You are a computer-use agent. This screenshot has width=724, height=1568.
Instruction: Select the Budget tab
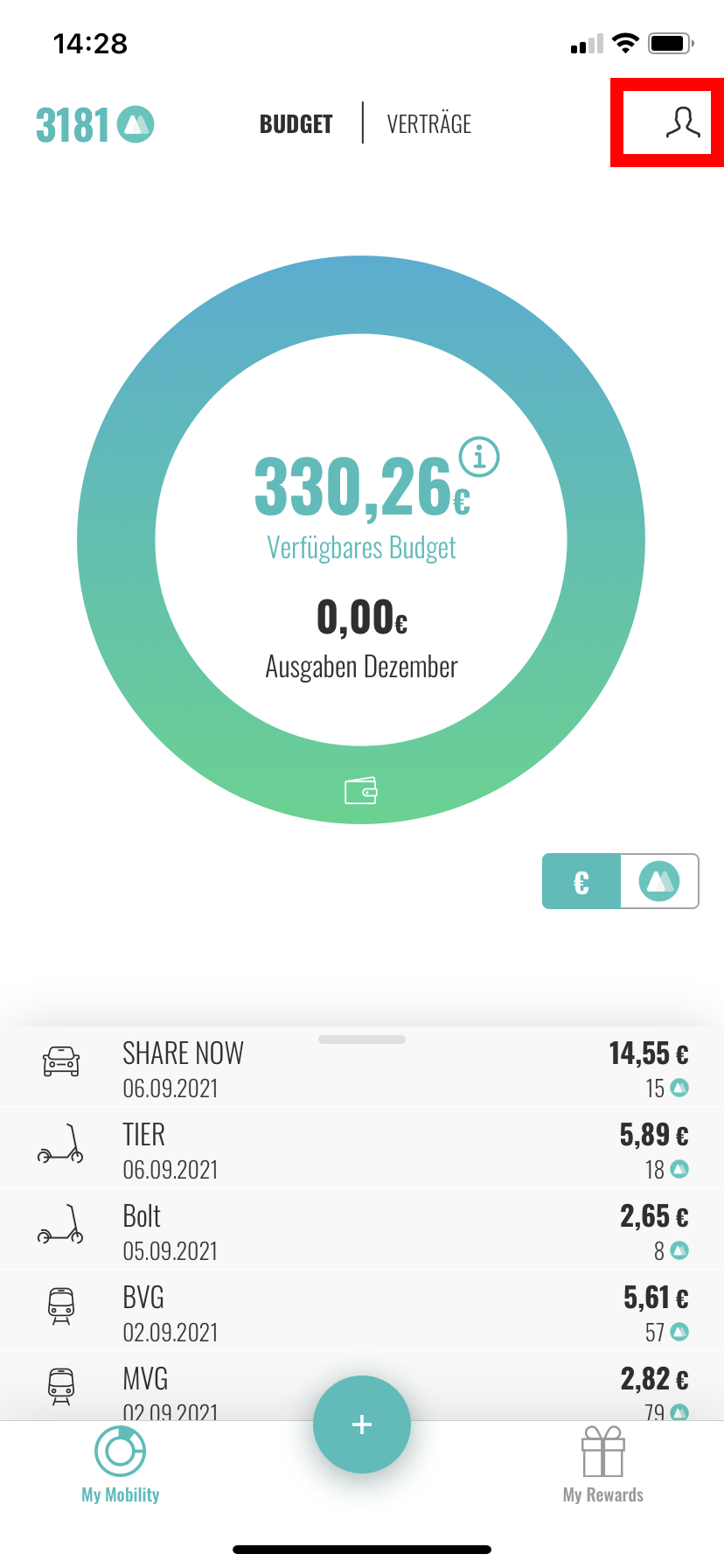pyautogui.click(x=296, y=124)
